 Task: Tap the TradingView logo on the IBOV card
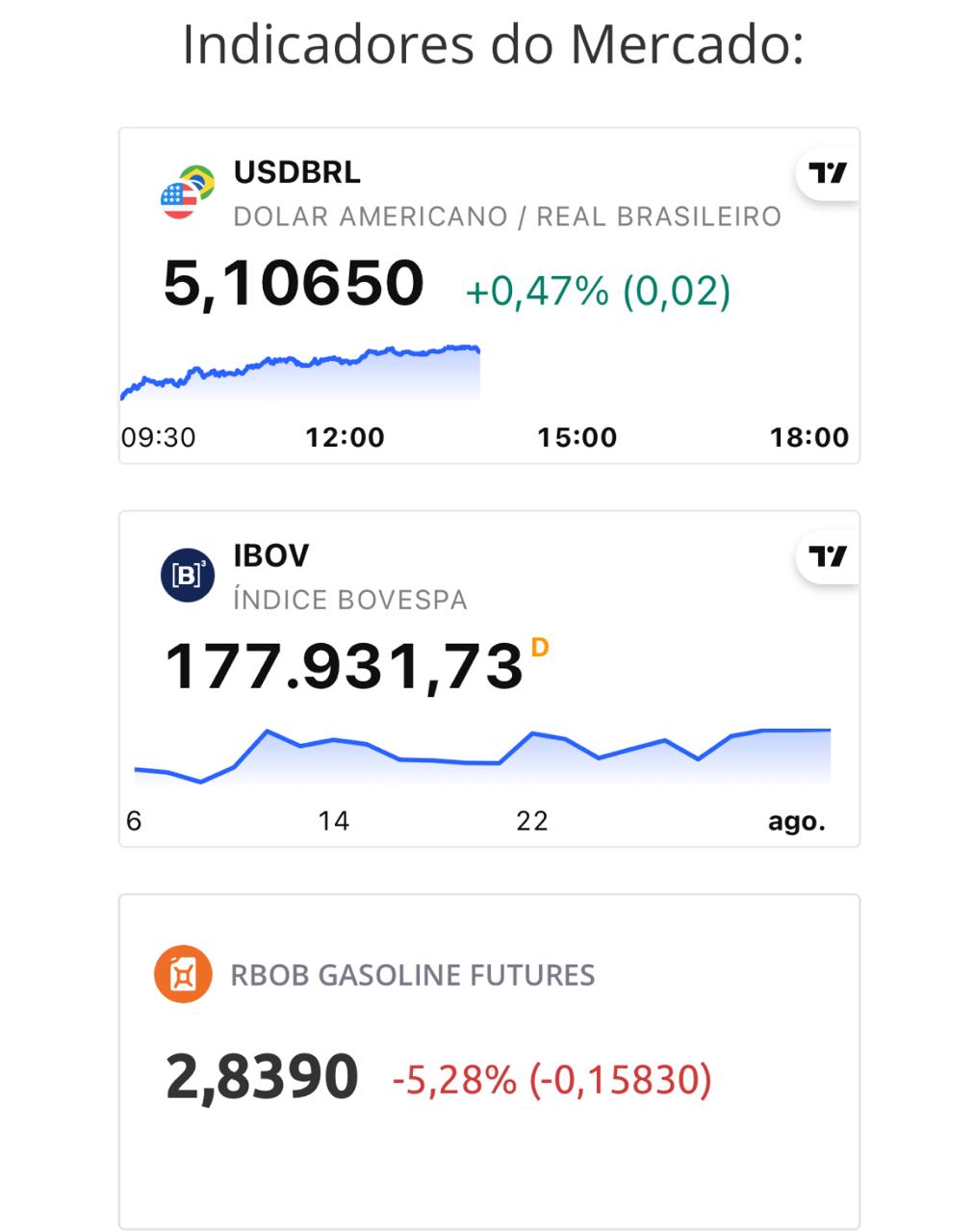click(x=828, y=556)
